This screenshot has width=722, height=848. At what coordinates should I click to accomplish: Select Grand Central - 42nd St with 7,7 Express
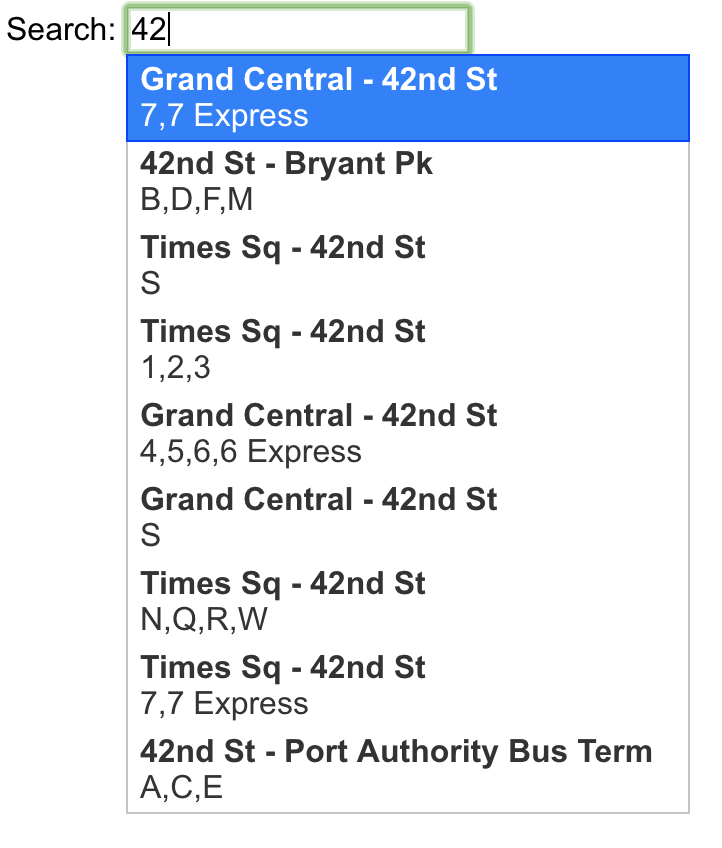[x=407, y=98]
